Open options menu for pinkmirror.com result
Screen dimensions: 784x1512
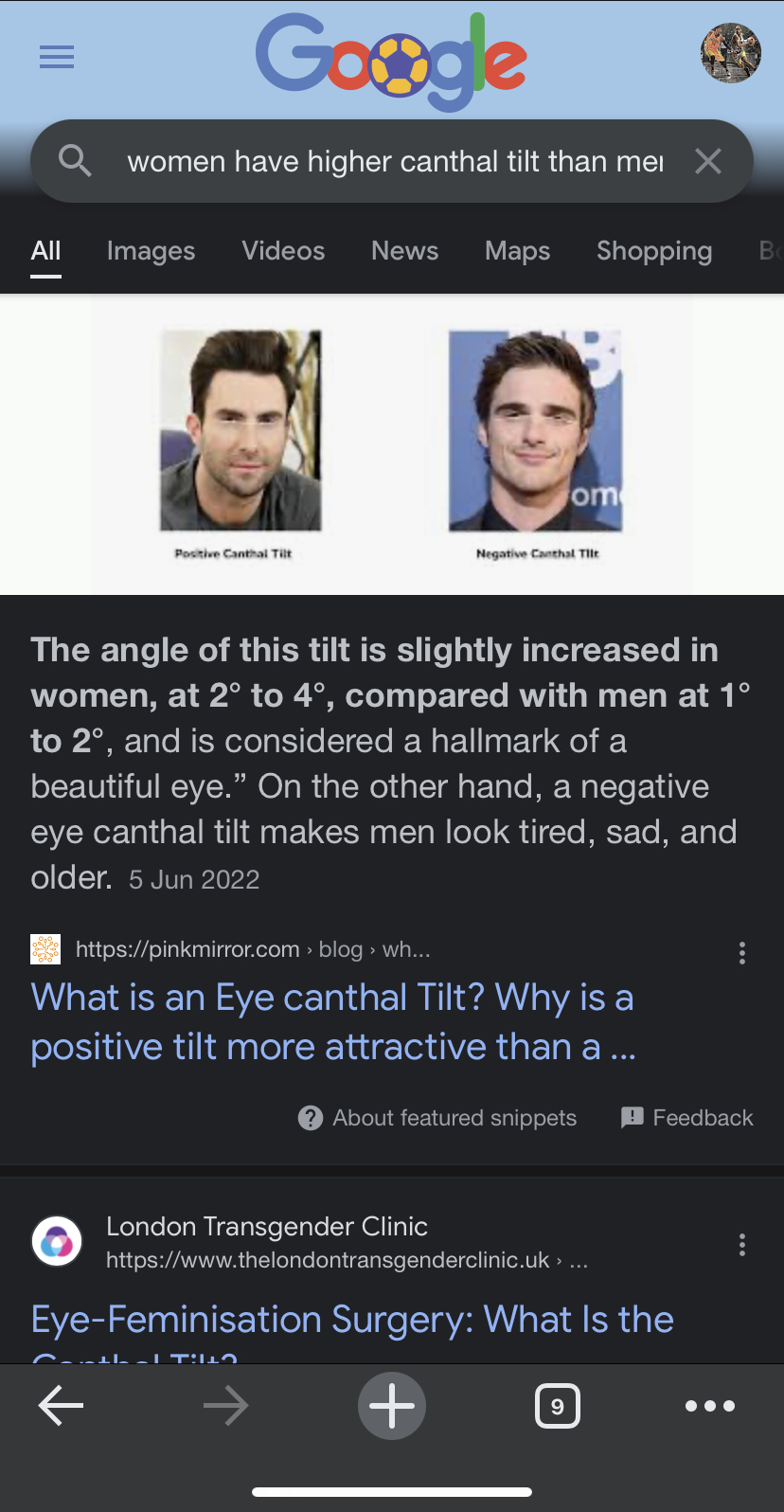click(x=742, y=953)
